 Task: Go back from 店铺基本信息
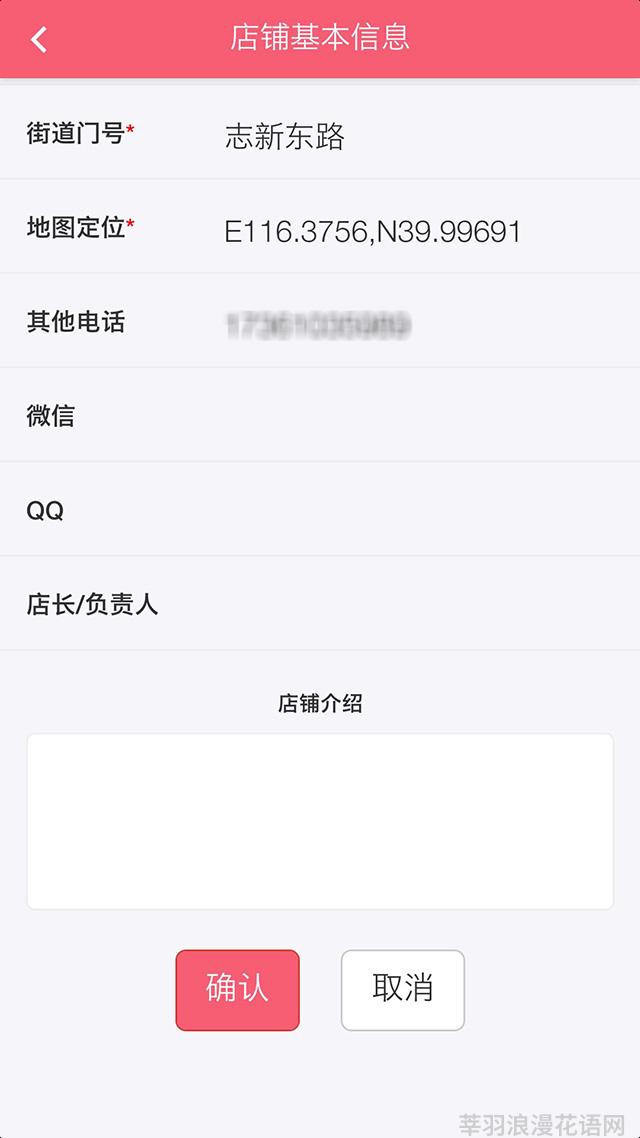[39, 39]
